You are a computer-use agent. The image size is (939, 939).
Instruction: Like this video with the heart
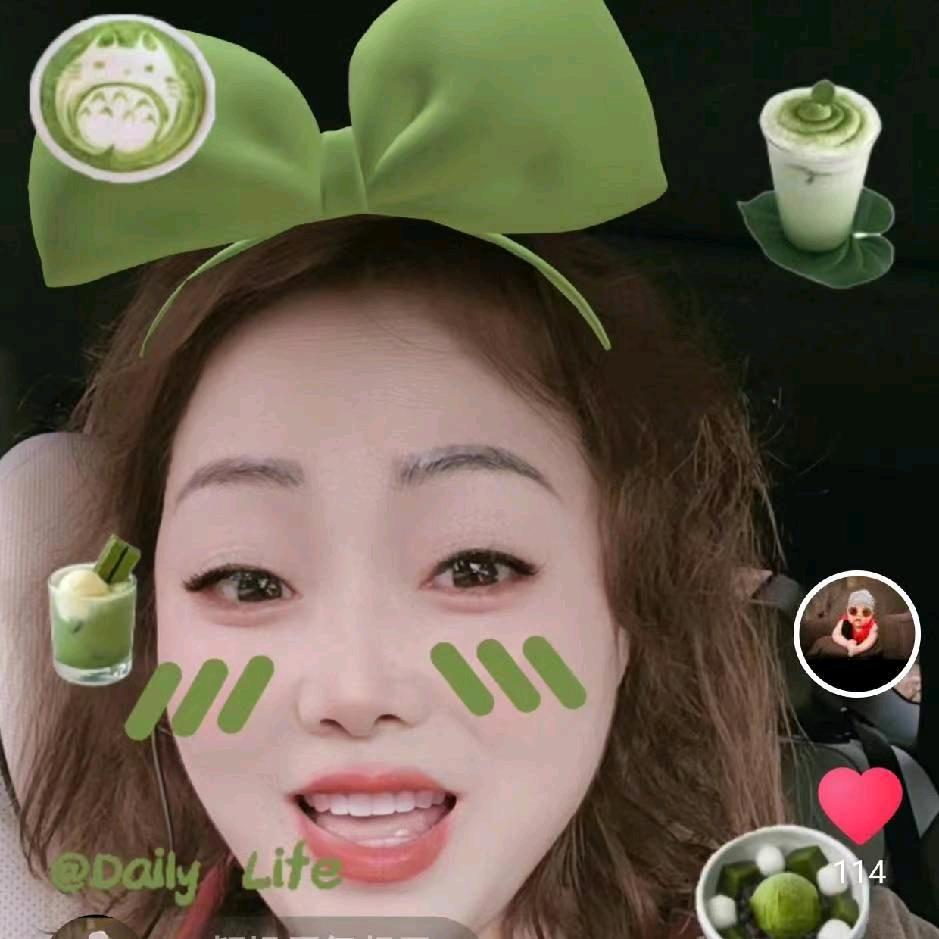[860, 804]
